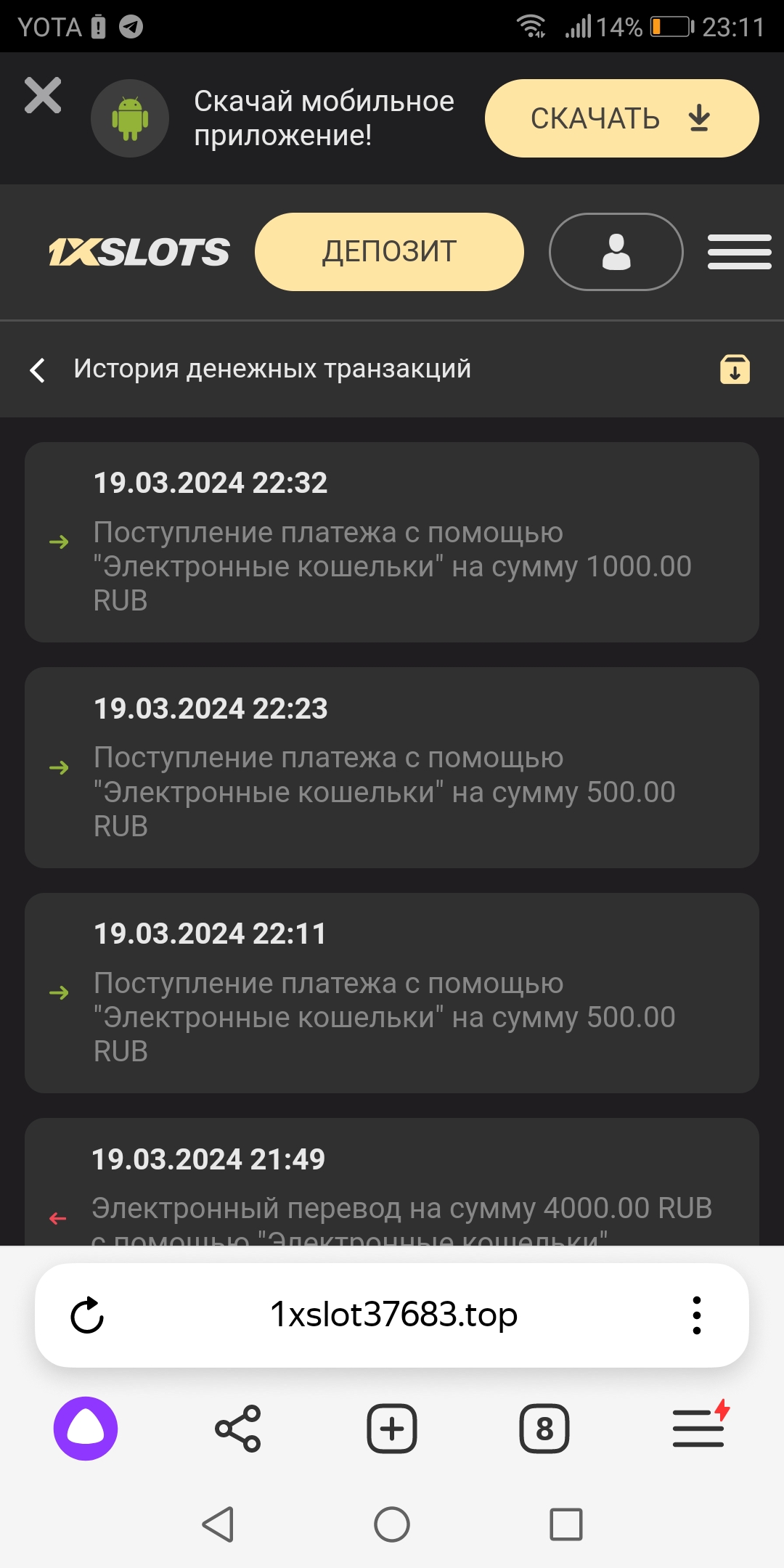Tap the СКАЧАТЬ download button
Viewport: 784px width, 1568px height.
coord(621,118)
